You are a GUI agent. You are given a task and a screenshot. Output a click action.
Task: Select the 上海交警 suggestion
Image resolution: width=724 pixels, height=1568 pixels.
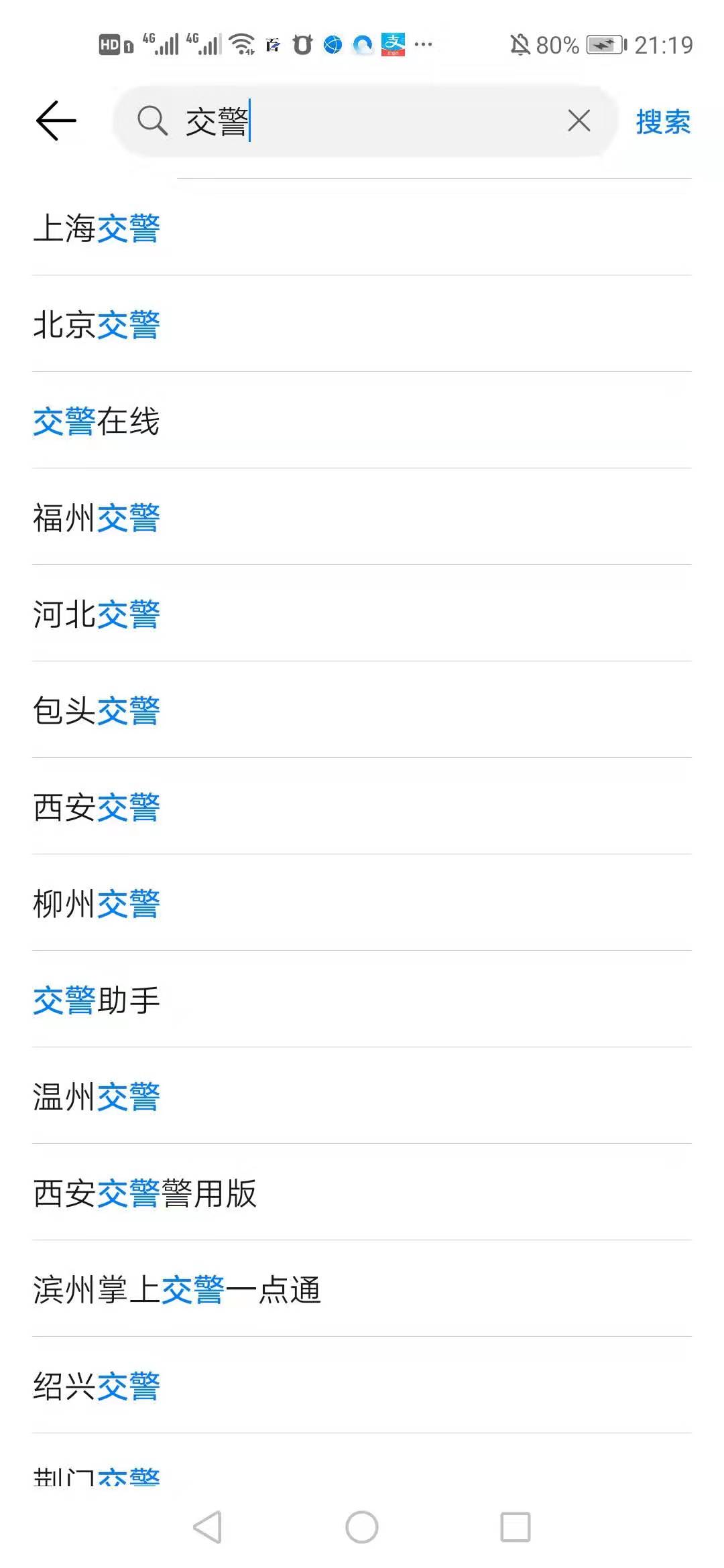[97, 228]
